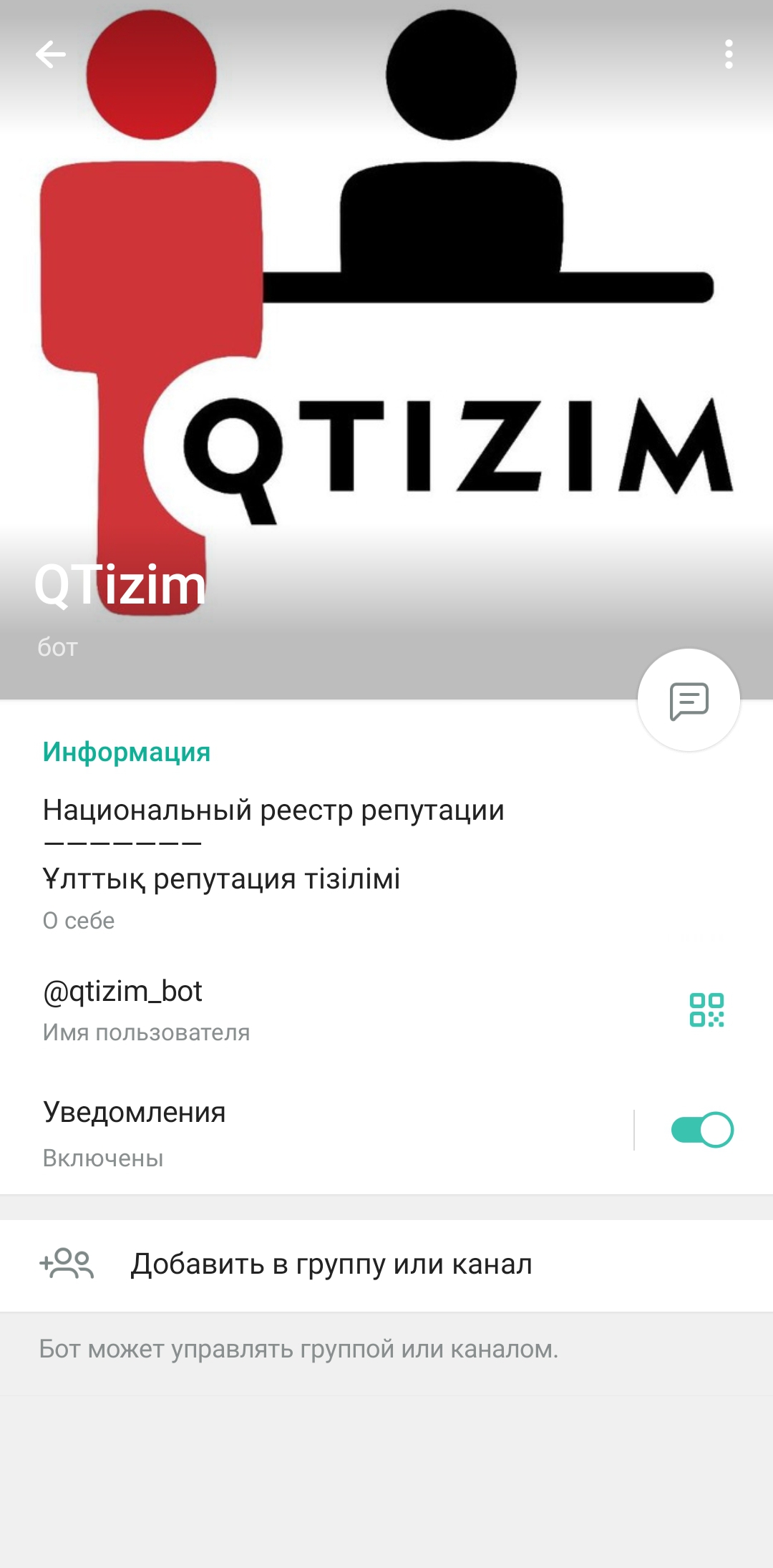Open Уведомления notification settings
The height and width of the screenshot is (1568, 773).
point(286,1131)
